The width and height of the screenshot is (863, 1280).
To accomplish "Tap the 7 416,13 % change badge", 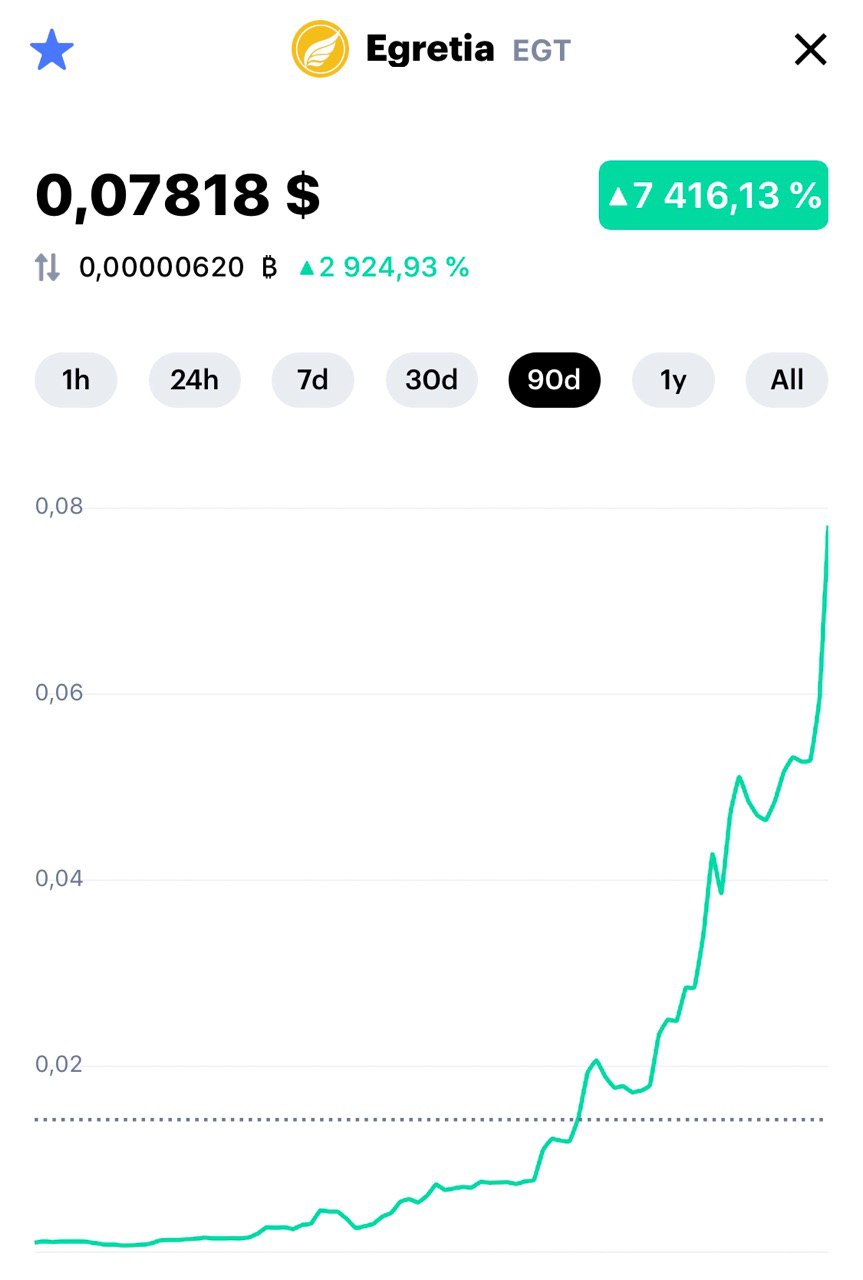I will pyautogui.click(x=713, y=195).
